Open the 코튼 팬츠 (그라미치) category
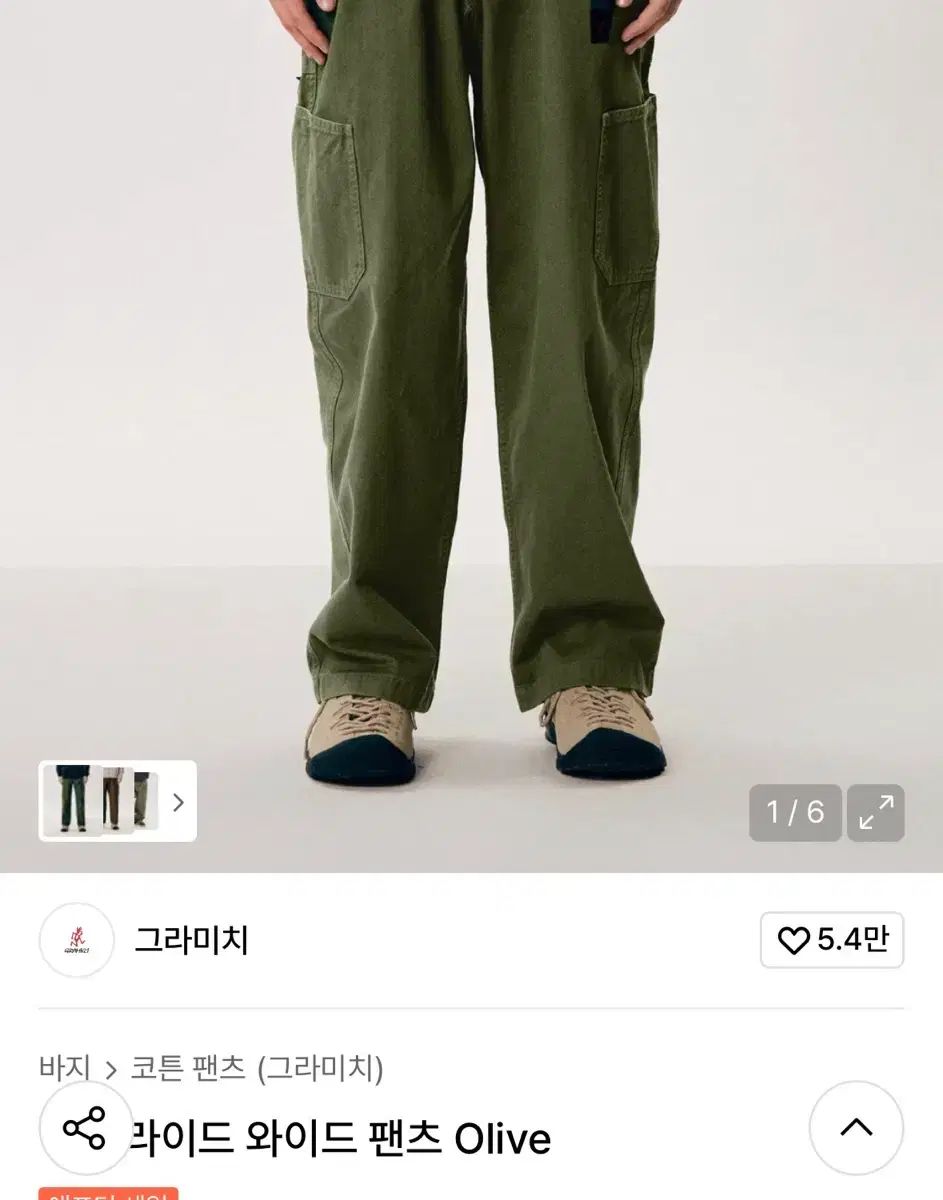 257,1068
